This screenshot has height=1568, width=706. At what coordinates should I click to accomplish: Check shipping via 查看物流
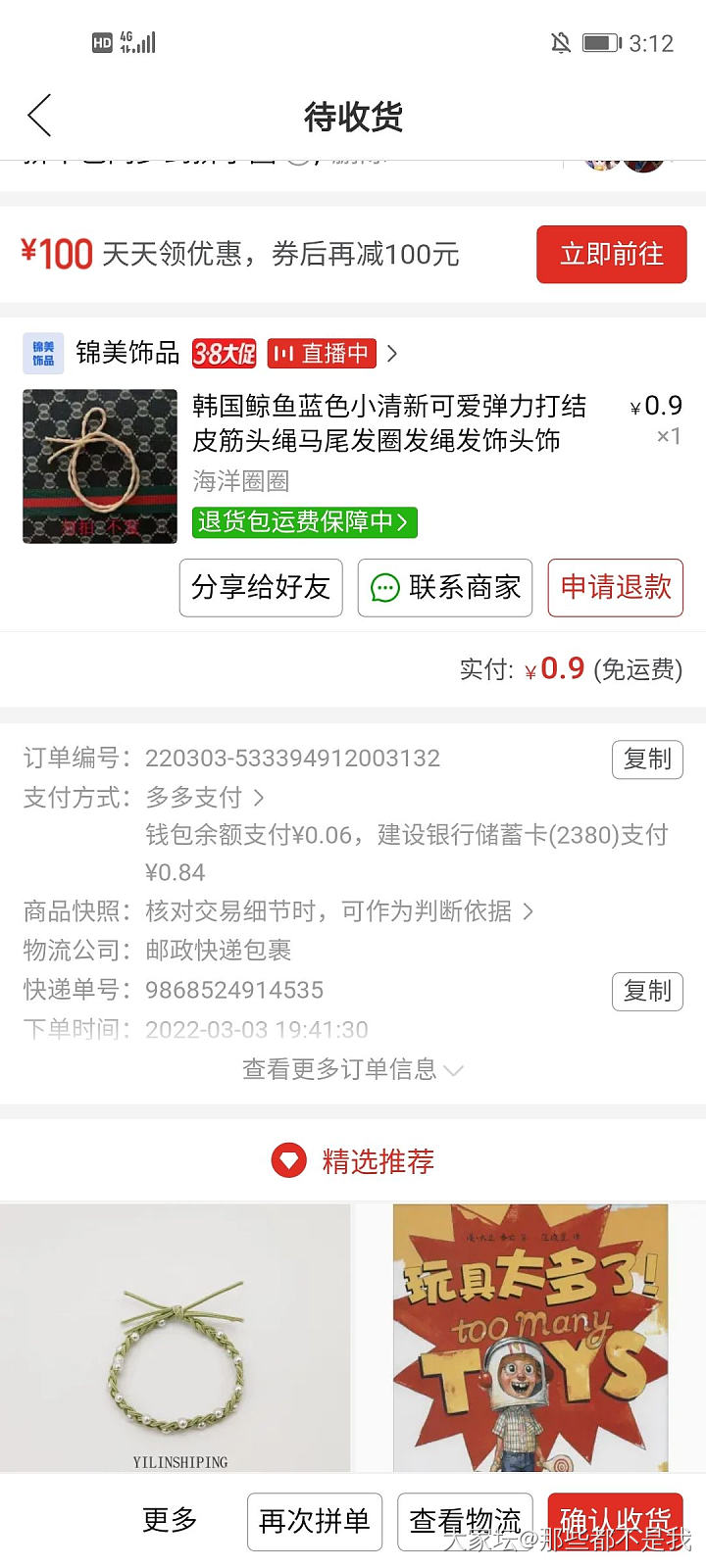coord(465,1521)
